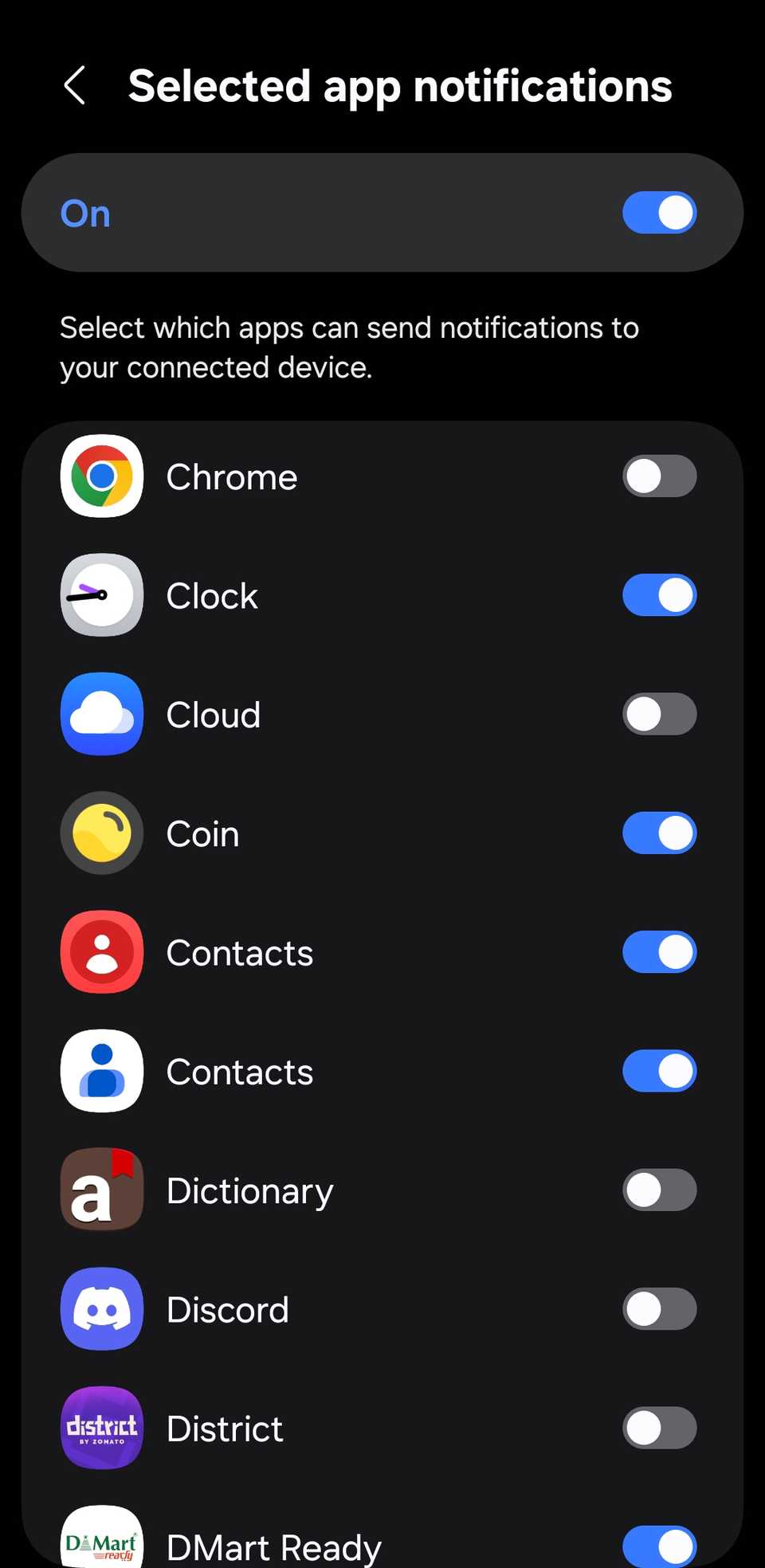Click the white Contacts app icon

point(101,1071)
